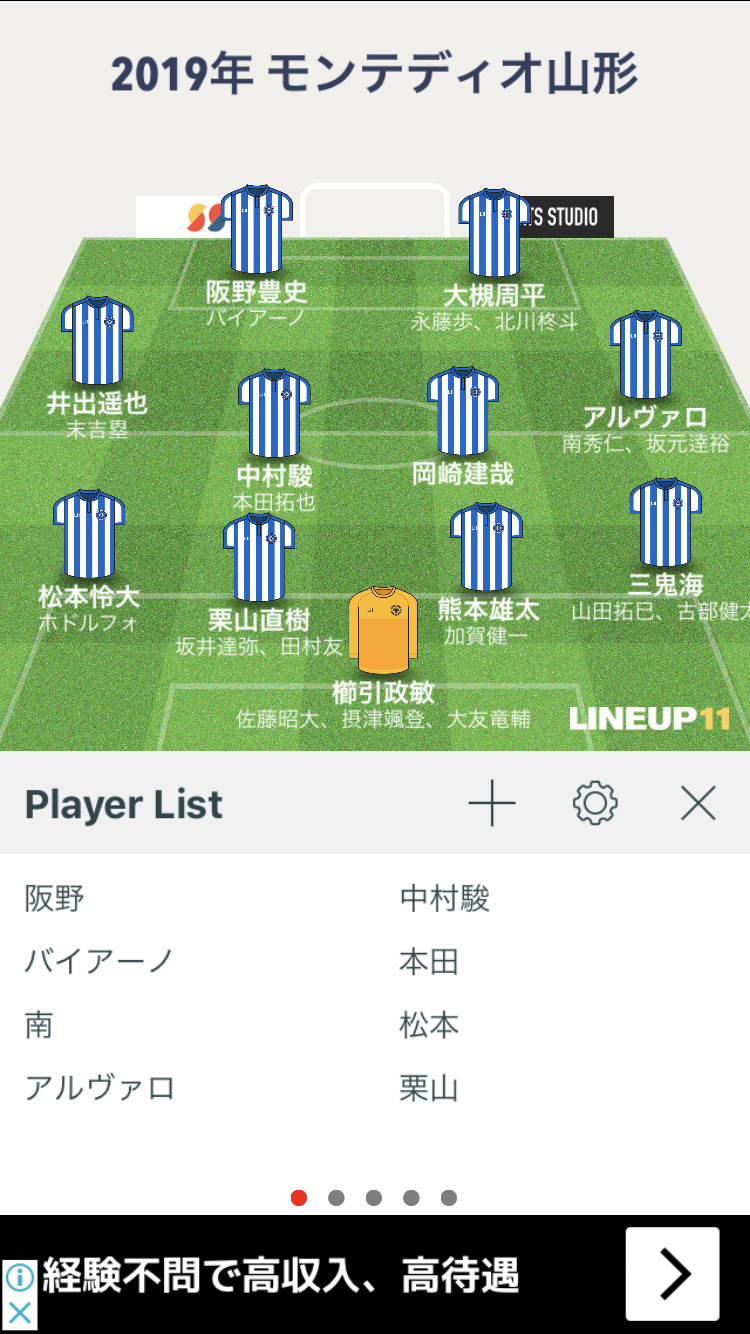Select 本田 in the player list
750x1334 pixels.
pyautogui.click(x=429, y=962)
